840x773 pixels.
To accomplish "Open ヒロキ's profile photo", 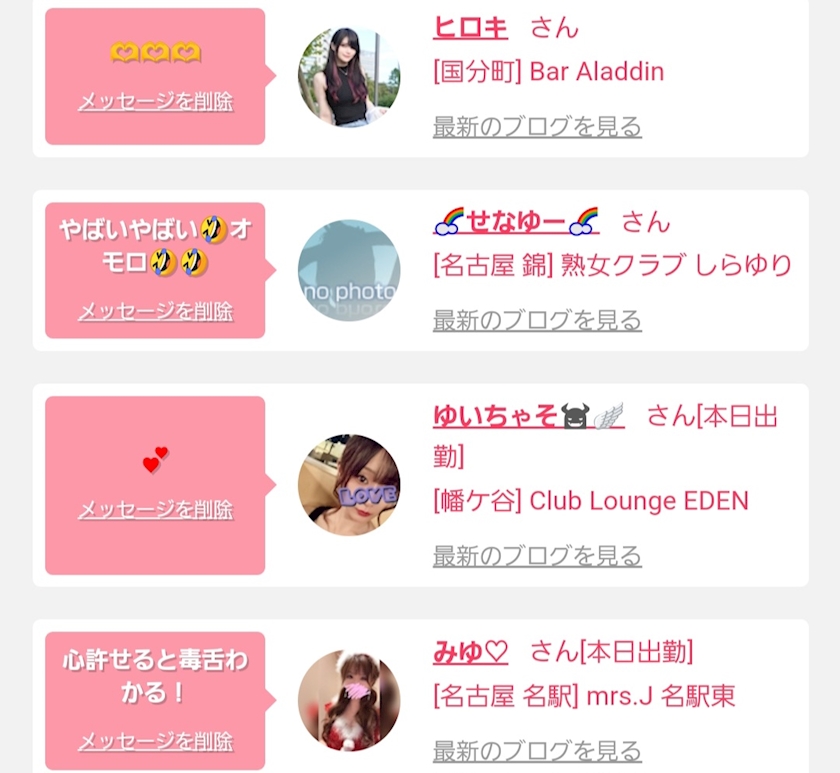I will click(x=349, y=77).
